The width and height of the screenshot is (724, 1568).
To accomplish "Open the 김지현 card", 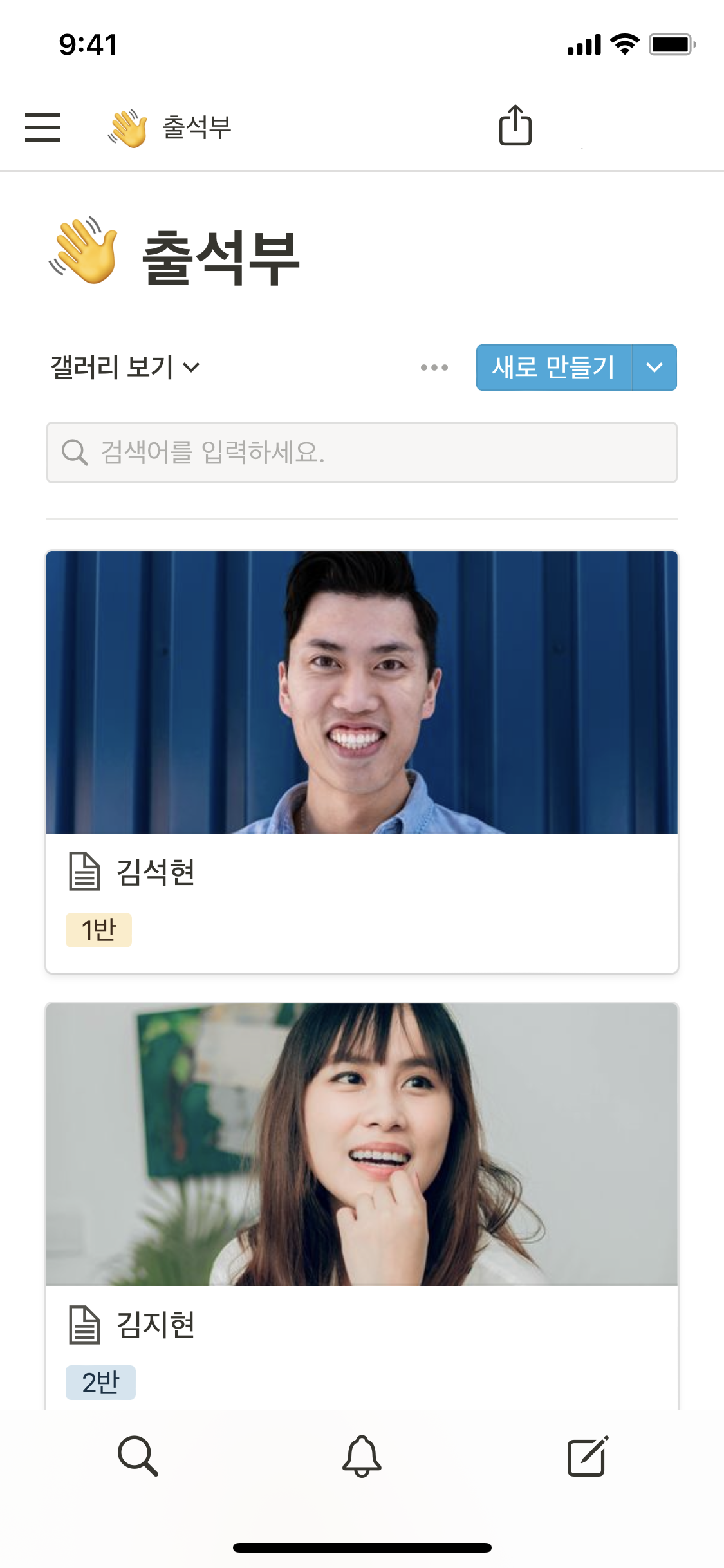I will pos(362,1204).
